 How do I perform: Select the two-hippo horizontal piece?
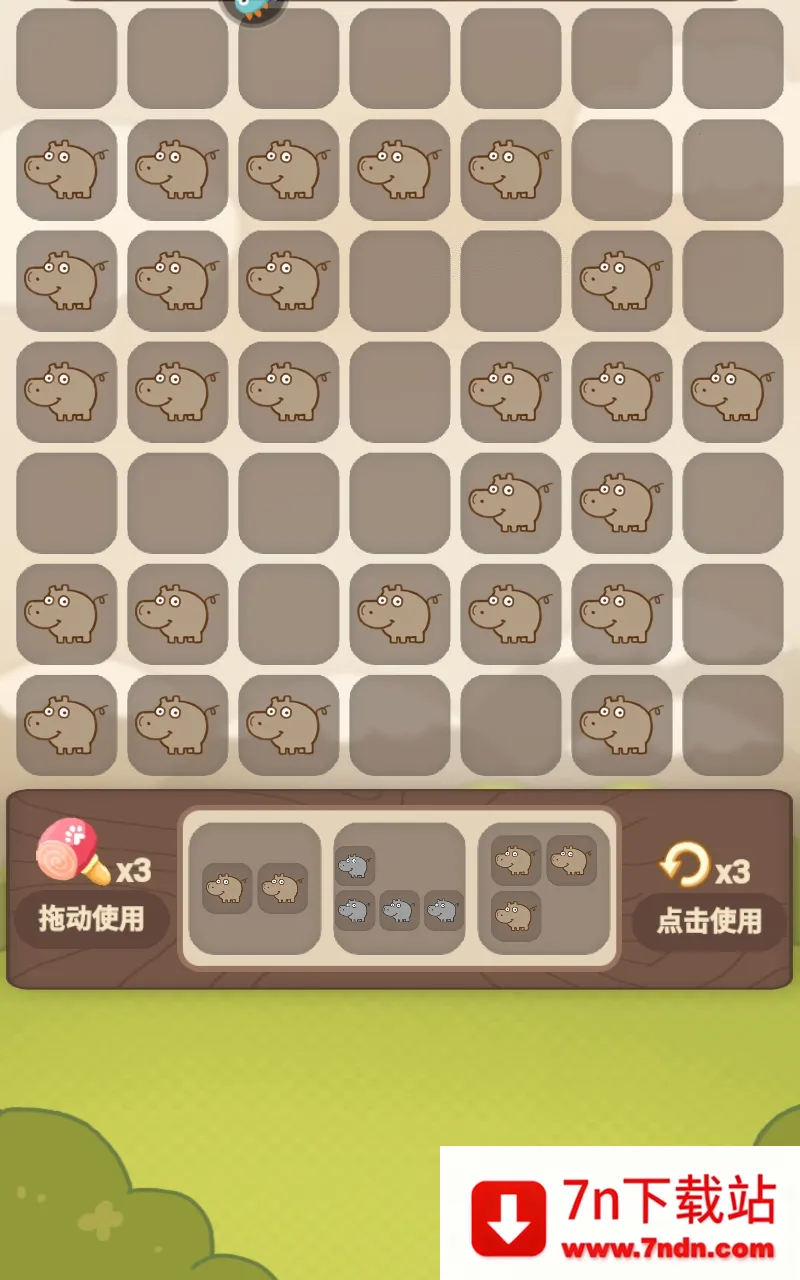(x=254, y=888)
